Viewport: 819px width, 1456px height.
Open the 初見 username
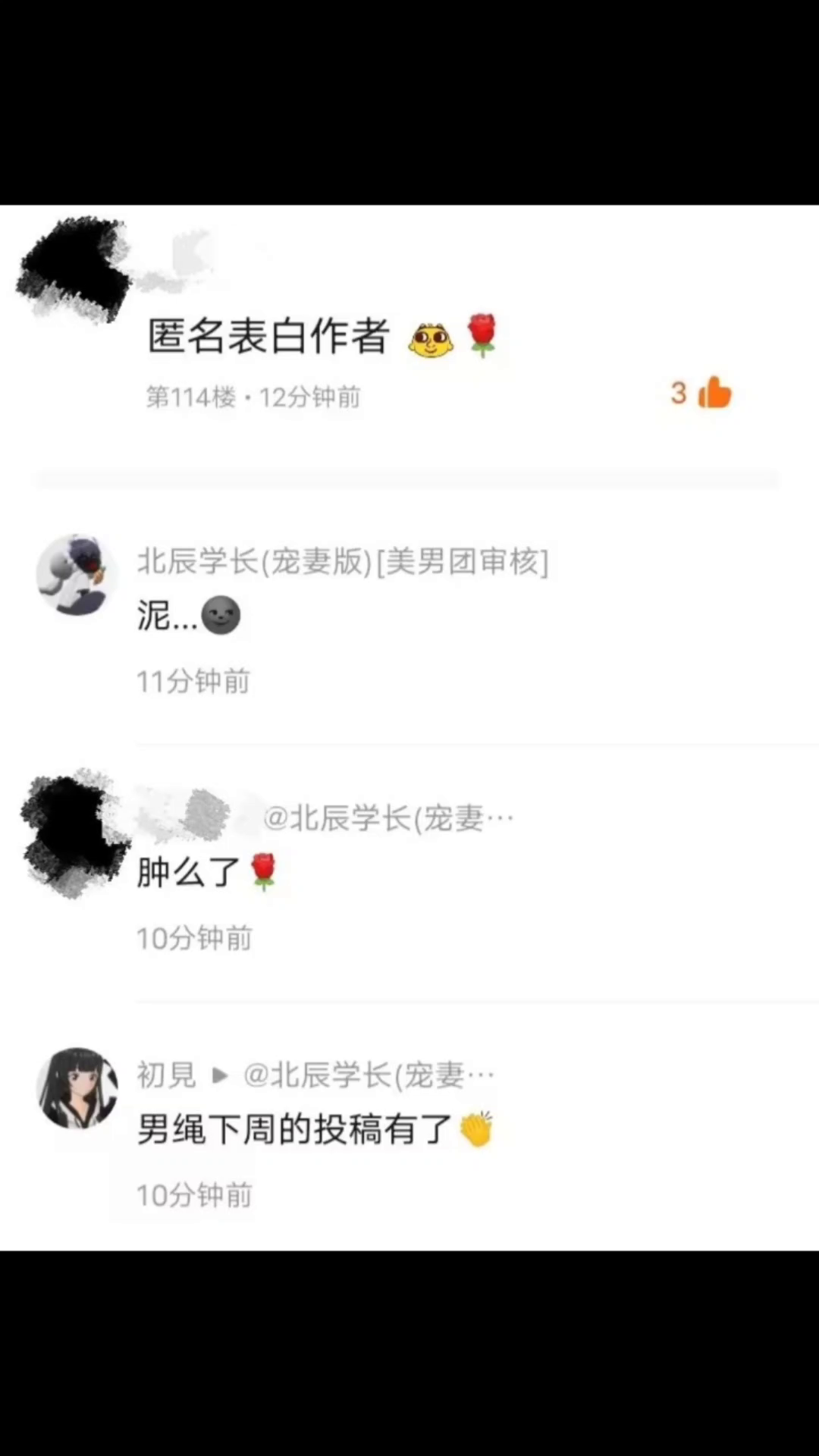click(166, 1075)
